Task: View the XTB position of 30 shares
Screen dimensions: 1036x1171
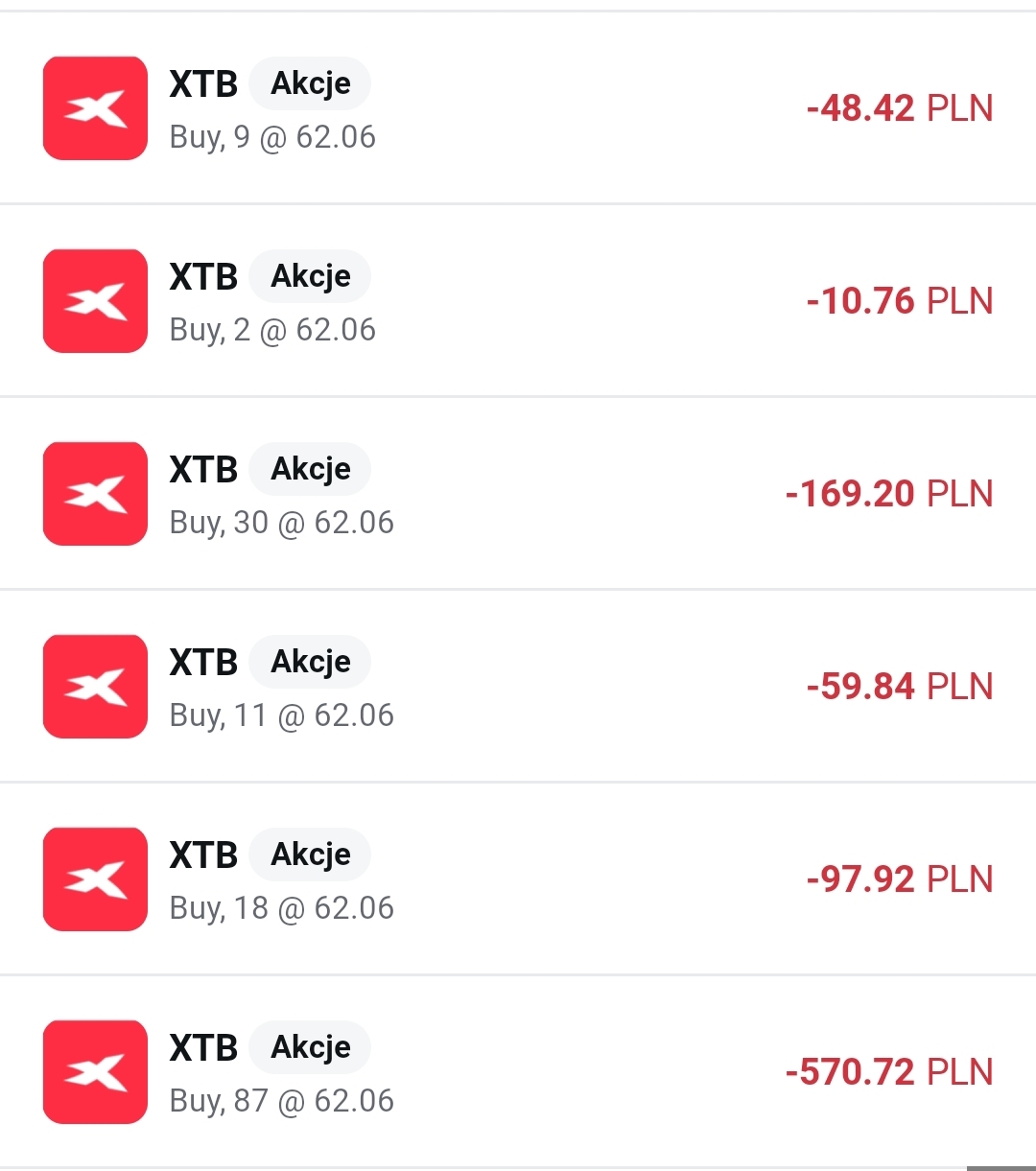Action: coord(518,494)
